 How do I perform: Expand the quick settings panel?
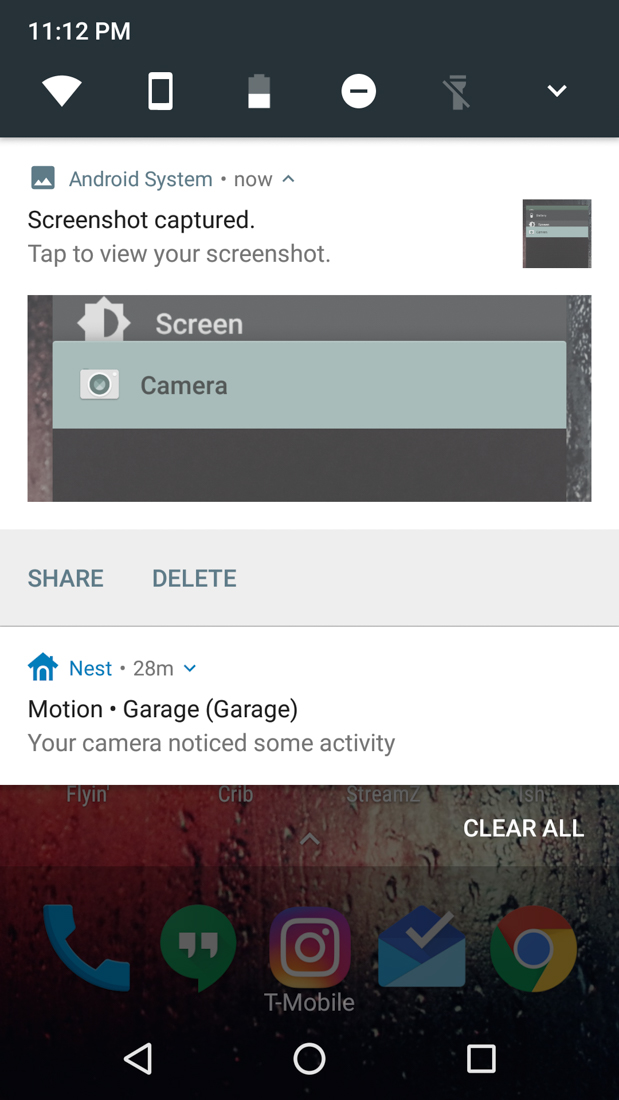pos(557,91)
